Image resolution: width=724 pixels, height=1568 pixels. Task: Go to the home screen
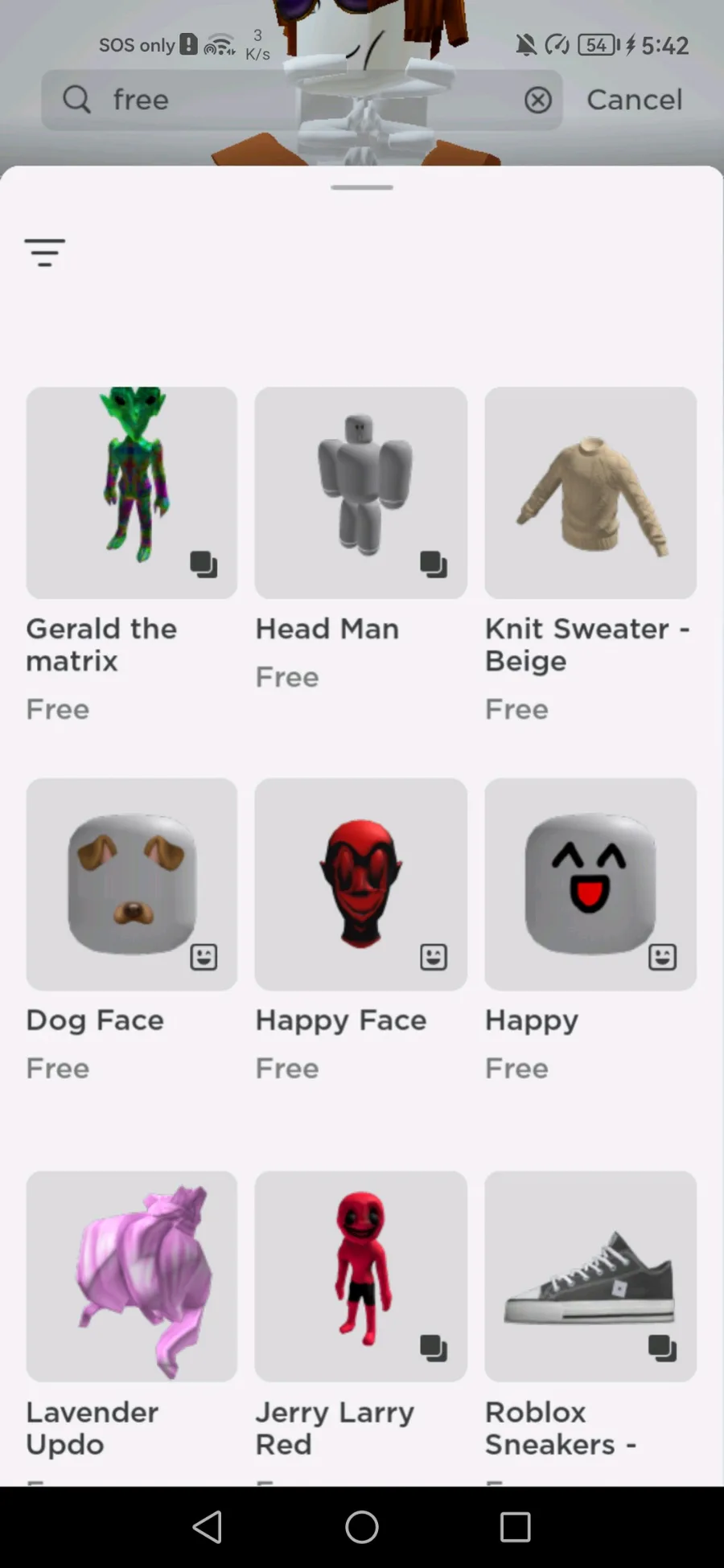[x=362, y=1526]
